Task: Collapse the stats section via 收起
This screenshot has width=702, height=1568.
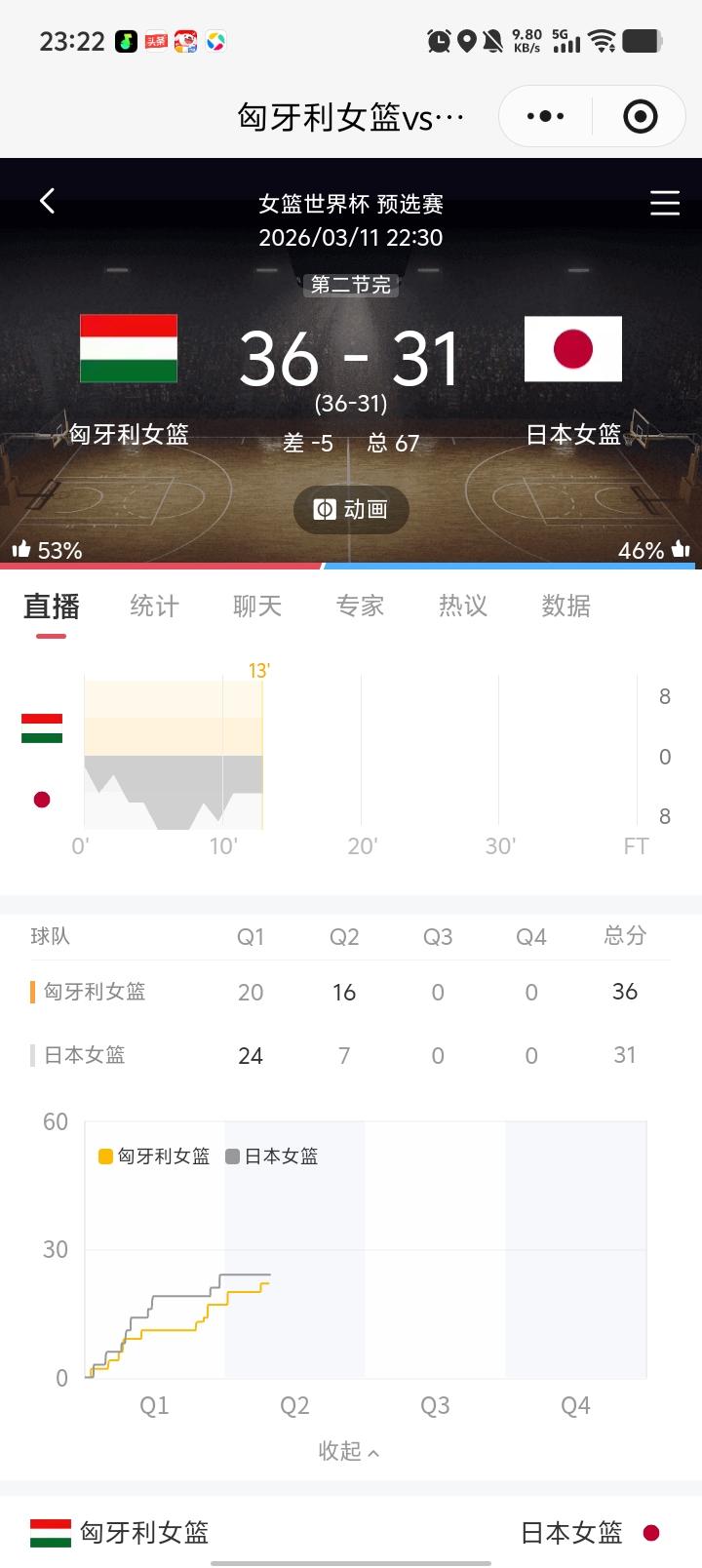Action: (350, 1450)
